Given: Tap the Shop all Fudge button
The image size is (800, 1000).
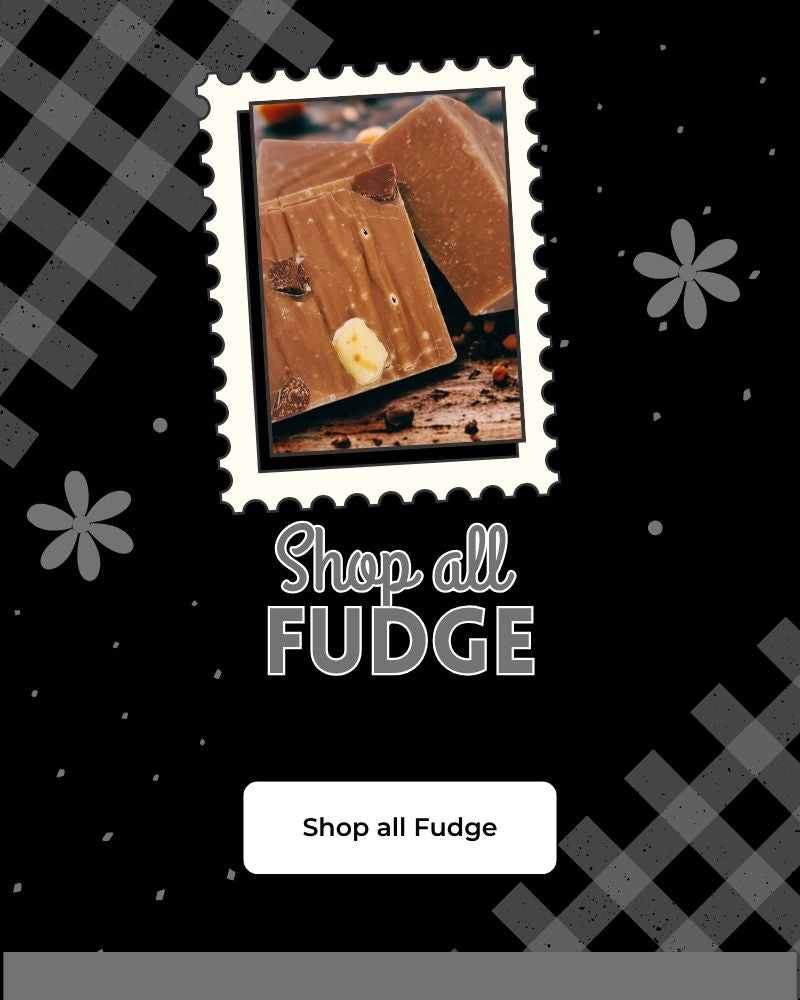Looking at the screenshot, I should coord(399,827).
